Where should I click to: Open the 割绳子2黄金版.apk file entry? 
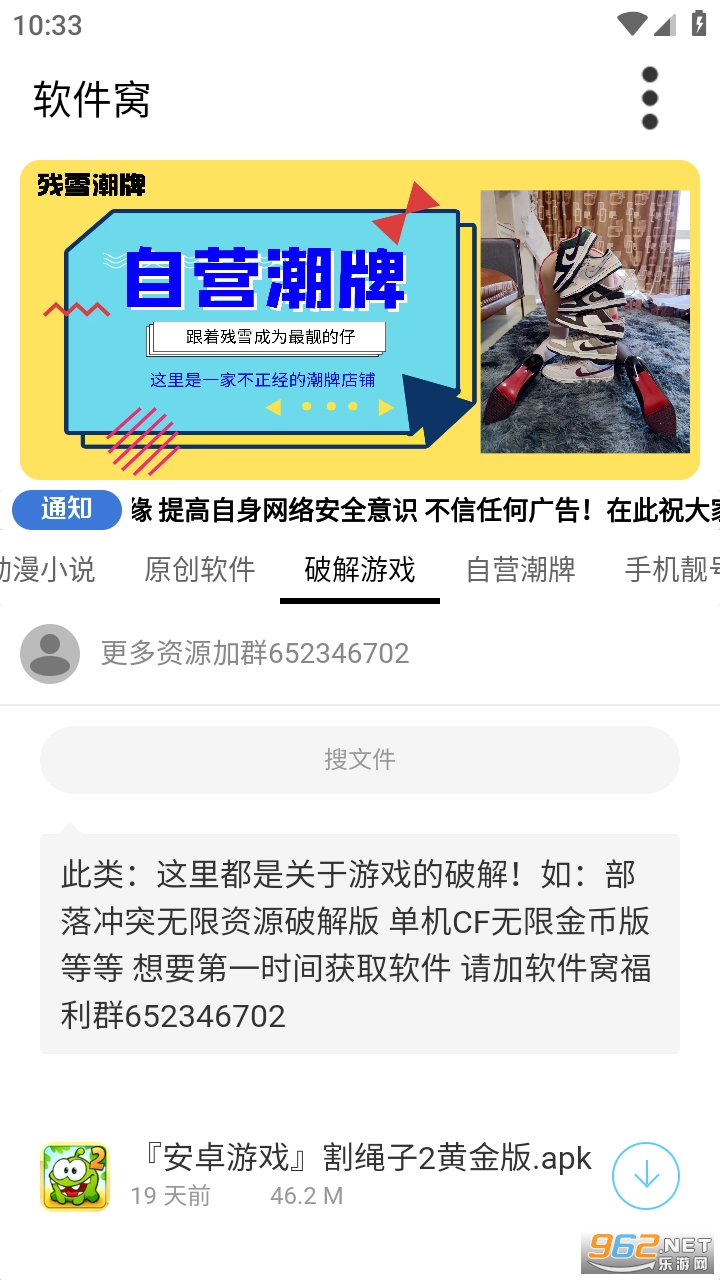point(360,1176)
